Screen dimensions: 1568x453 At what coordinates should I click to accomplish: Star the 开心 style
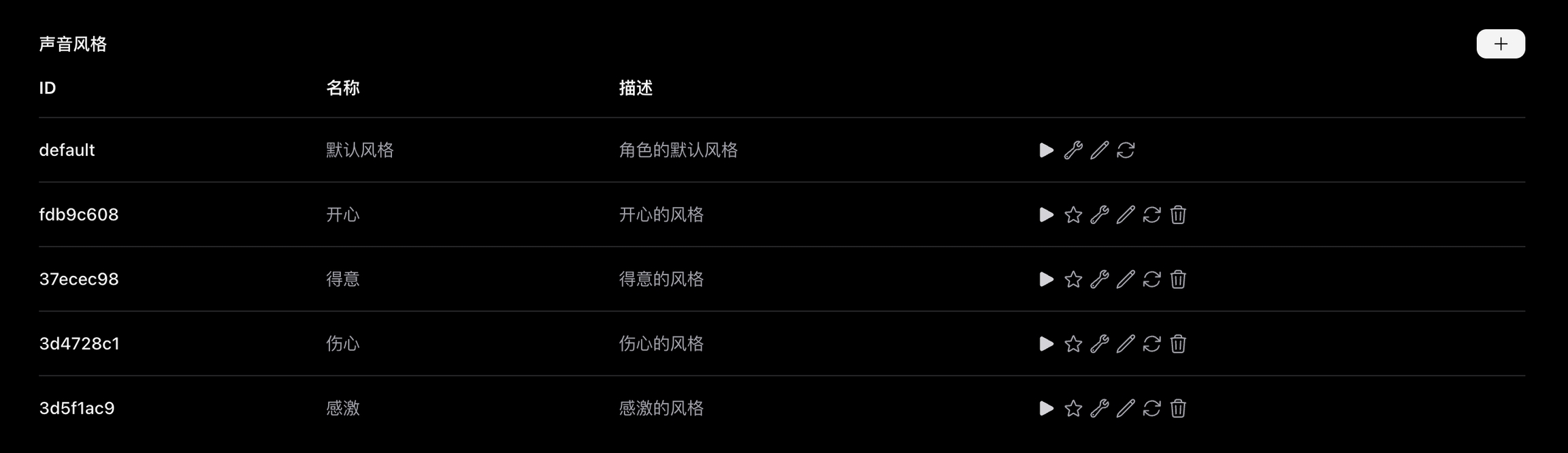1073,215
